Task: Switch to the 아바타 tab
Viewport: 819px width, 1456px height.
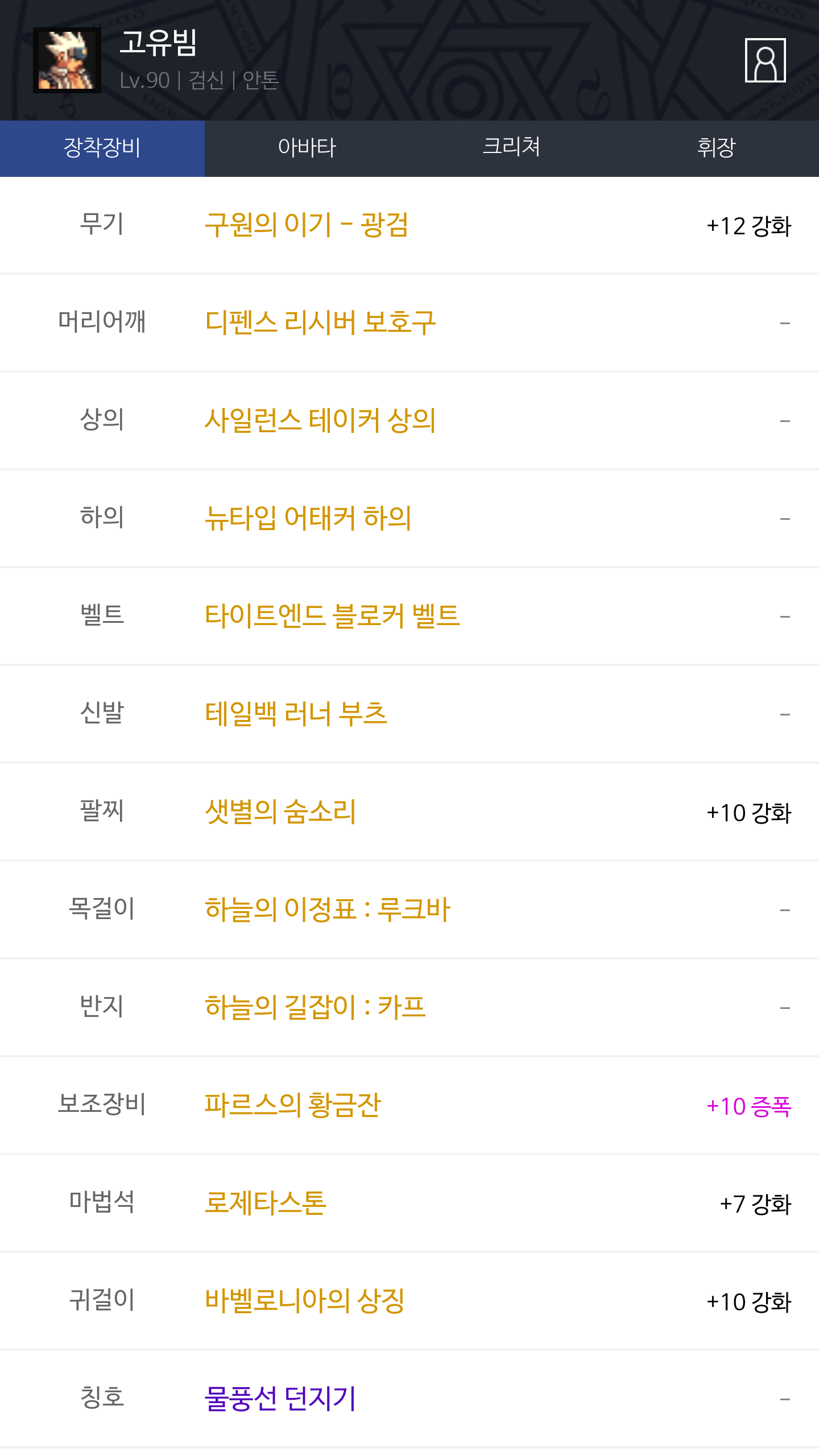Action: point(307,148)
